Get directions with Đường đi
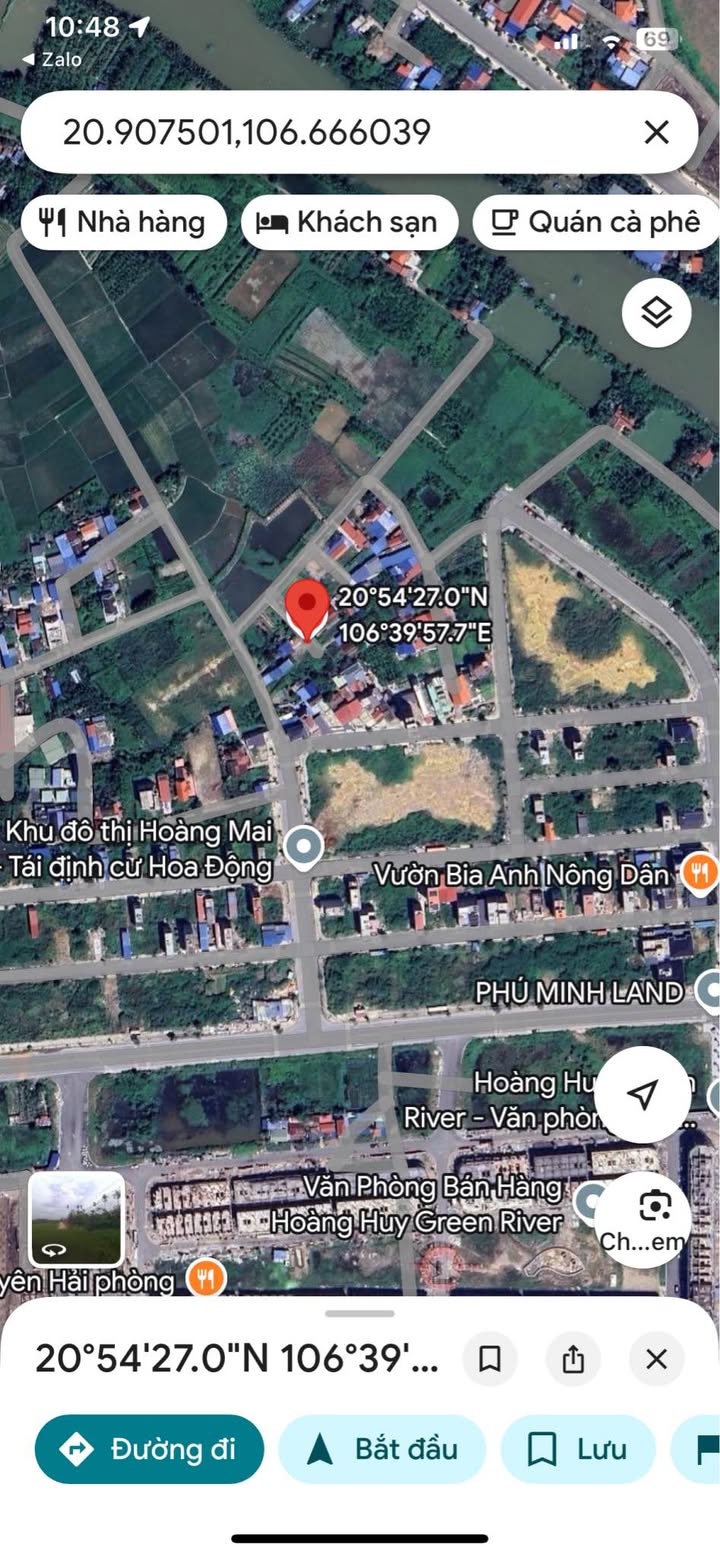 150,1449
